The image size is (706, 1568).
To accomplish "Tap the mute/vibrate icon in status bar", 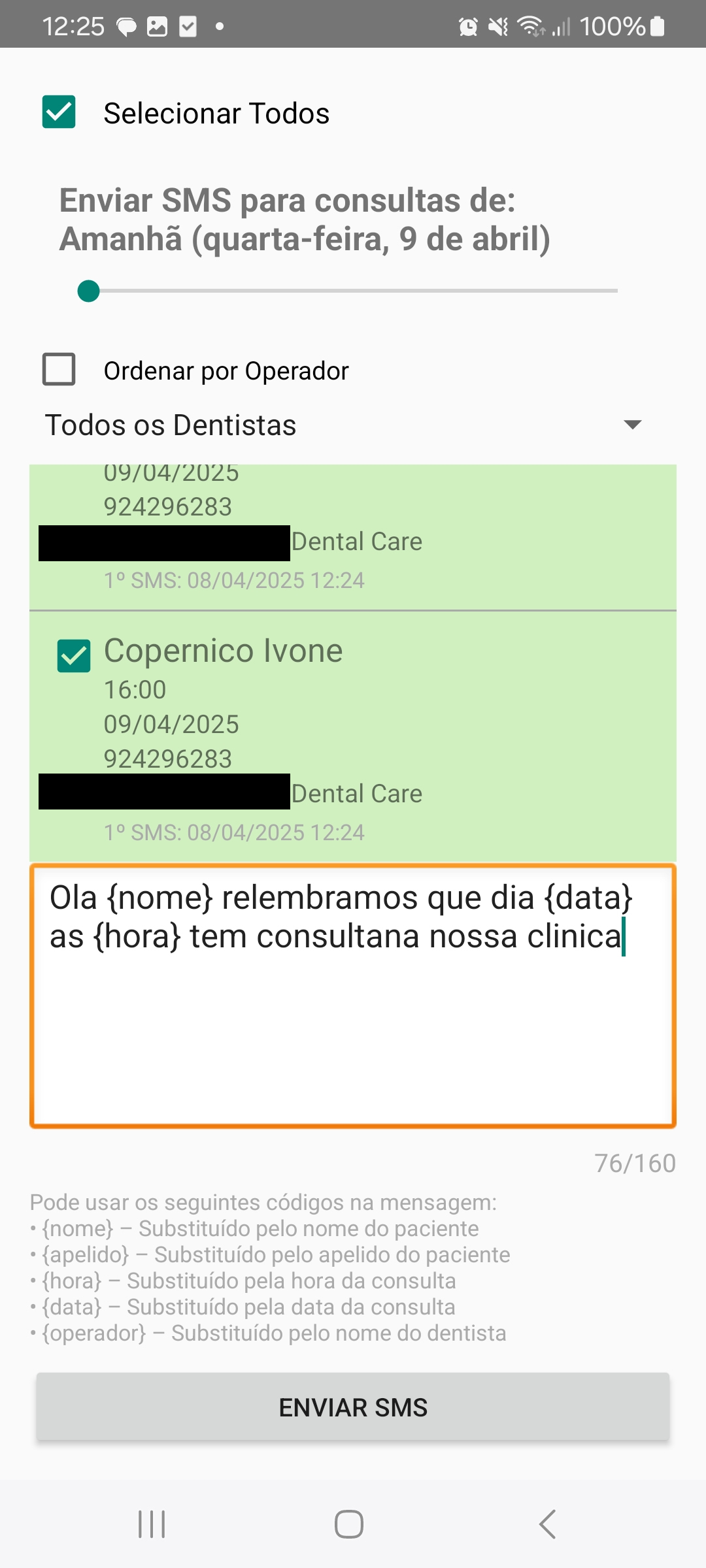I will pyautogui.click(x=498, y=25).
